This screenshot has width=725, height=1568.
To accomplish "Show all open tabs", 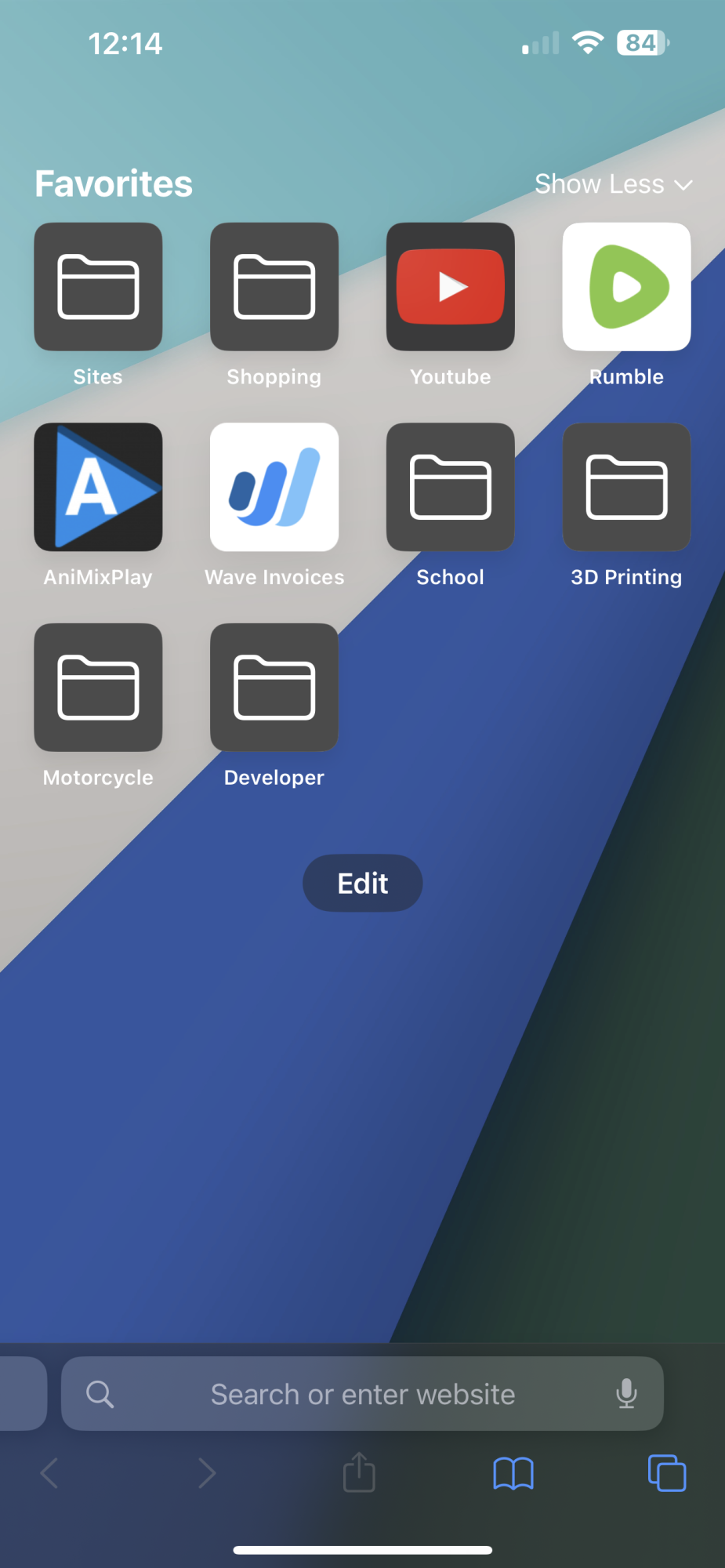I will [667, 1473].
